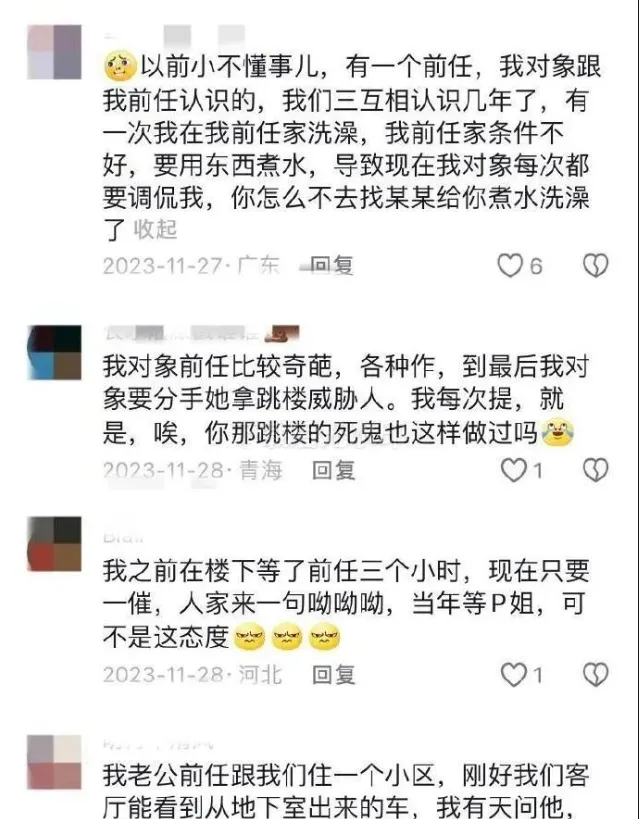Like the 青海 comment from 2023-11-28
Screen dimensions: 639x819
[x=513, y=470]
